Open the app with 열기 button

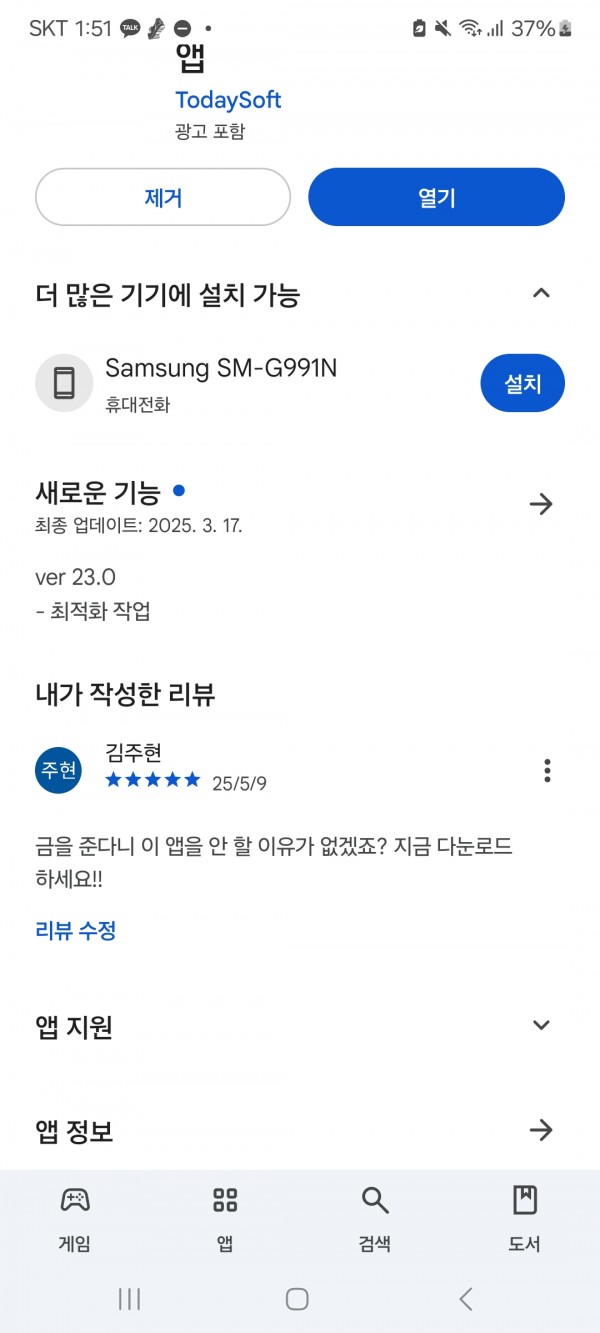[x=436, y=197]
